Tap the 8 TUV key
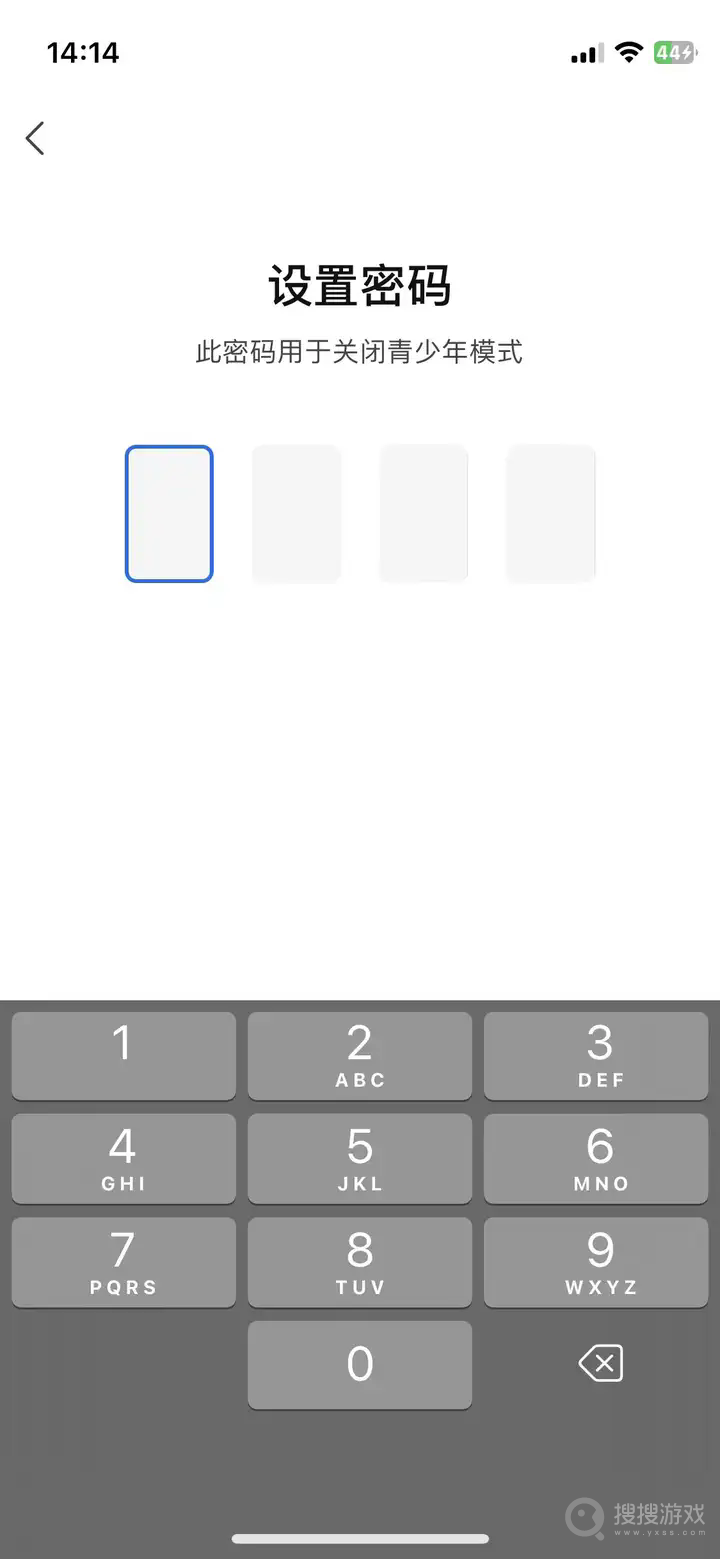The height and width of the screenshot is (1559, 720). pos(360,1262)
